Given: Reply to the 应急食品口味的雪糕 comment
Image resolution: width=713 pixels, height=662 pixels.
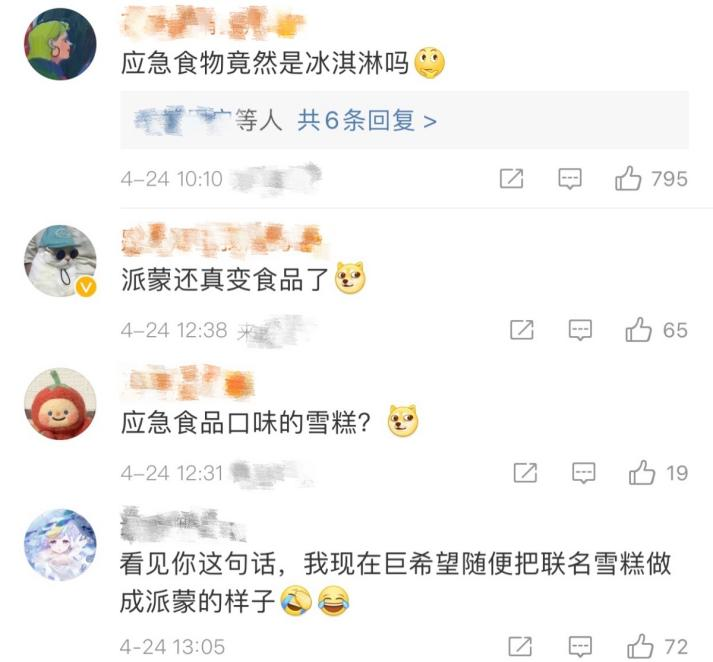Looking at the screenshot, I should click(x=583, y=471).
